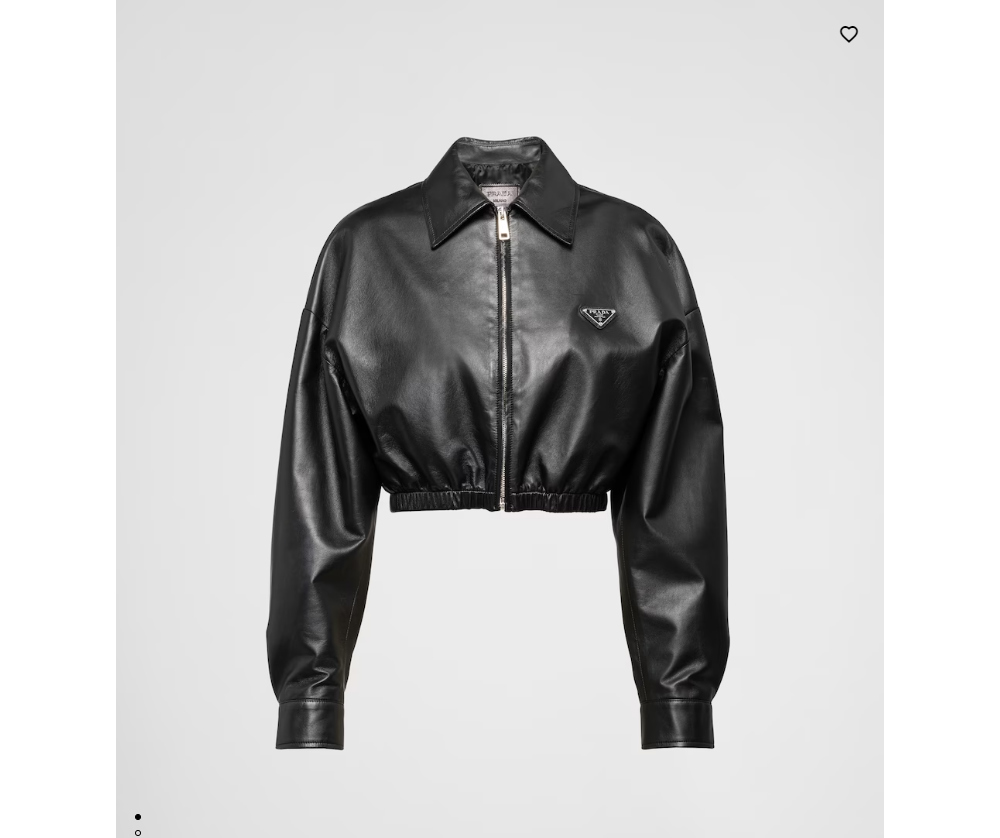The height and width of the screenshot is (838, 1000).
Task: Add the leather jacket to wishlist
Action: point(848,35)
